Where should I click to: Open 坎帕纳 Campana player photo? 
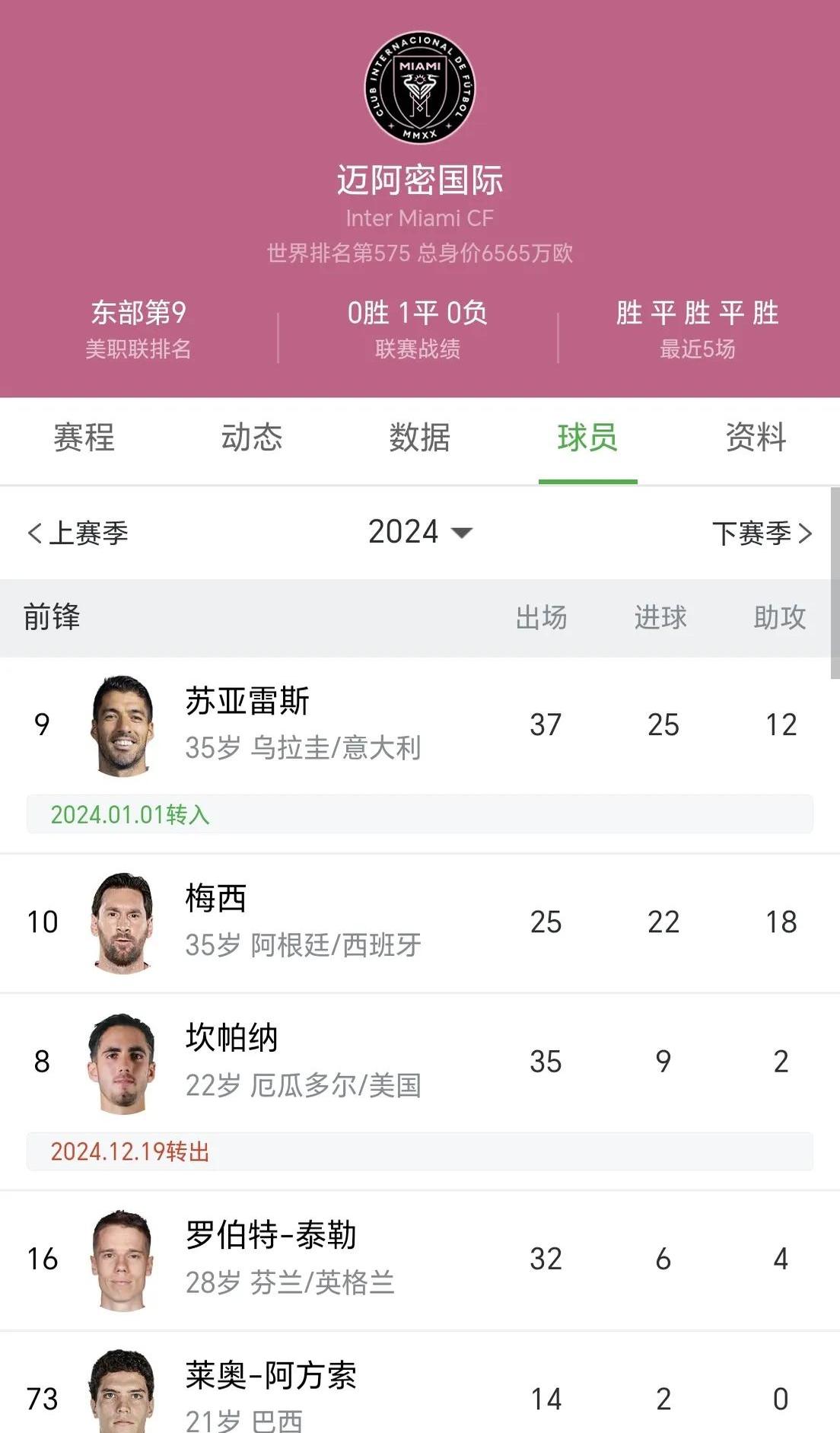pyautogui.click(x=122, y=1059)
